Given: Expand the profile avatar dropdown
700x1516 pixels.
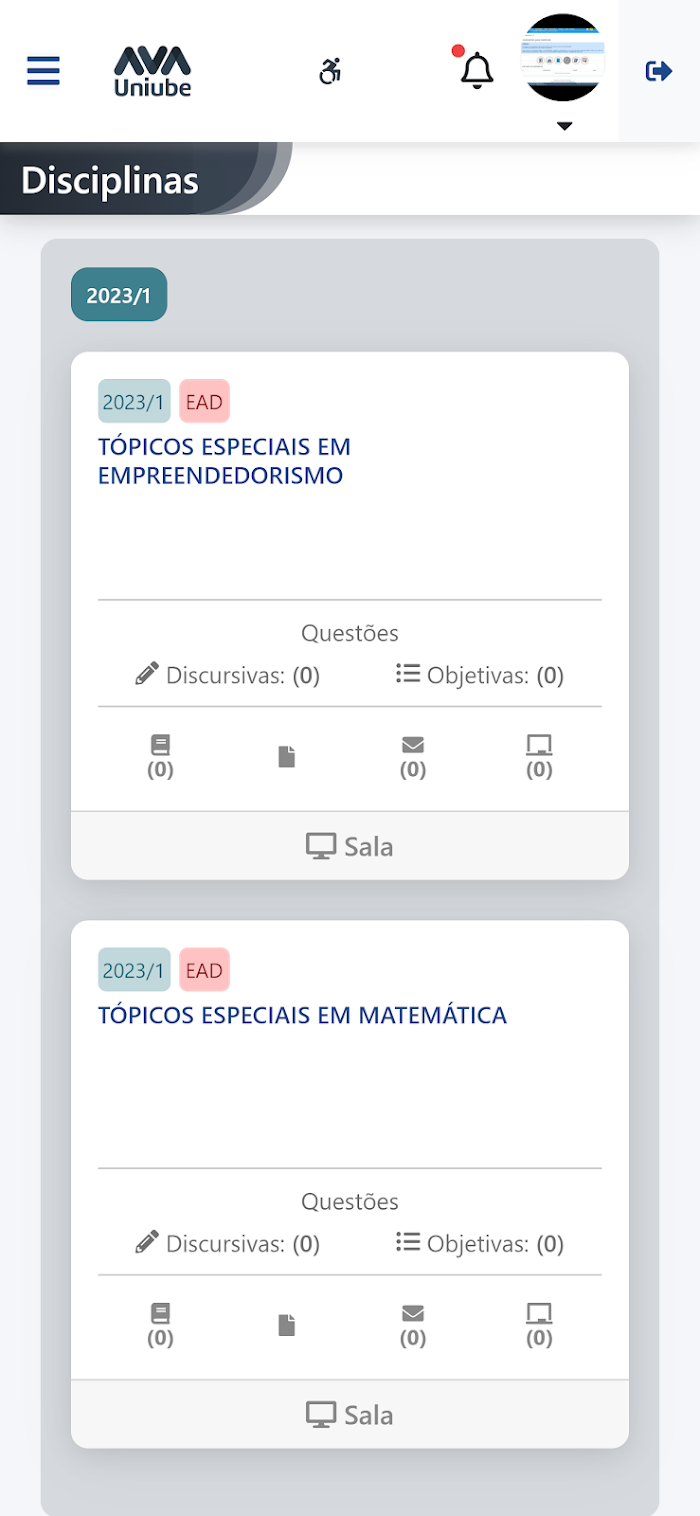Looking at the screenshot, I should (x=564, y=72).
